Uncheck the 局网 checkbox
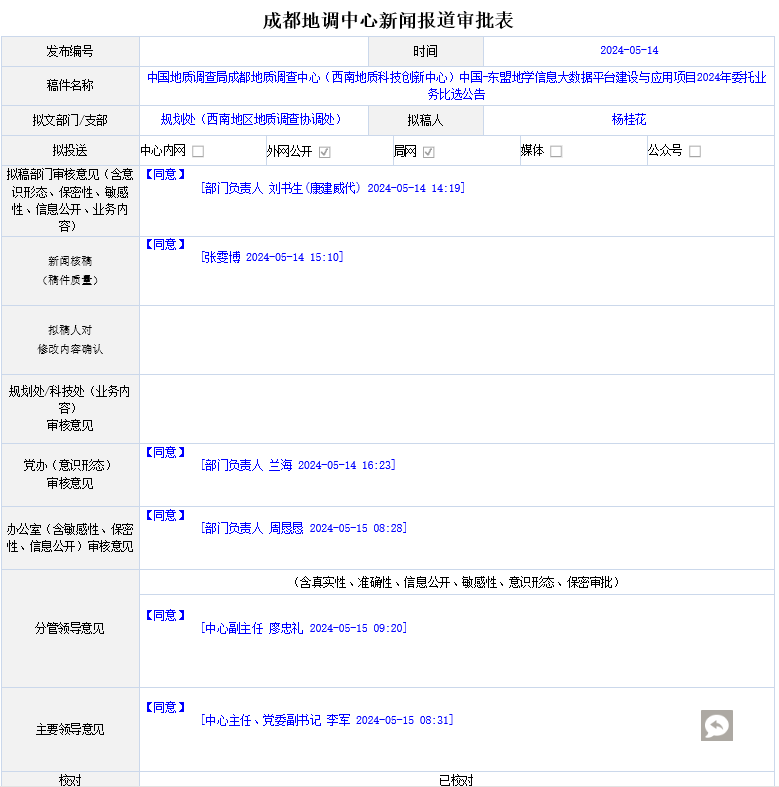Screen dimensions: 779x787 click(428, 152)
